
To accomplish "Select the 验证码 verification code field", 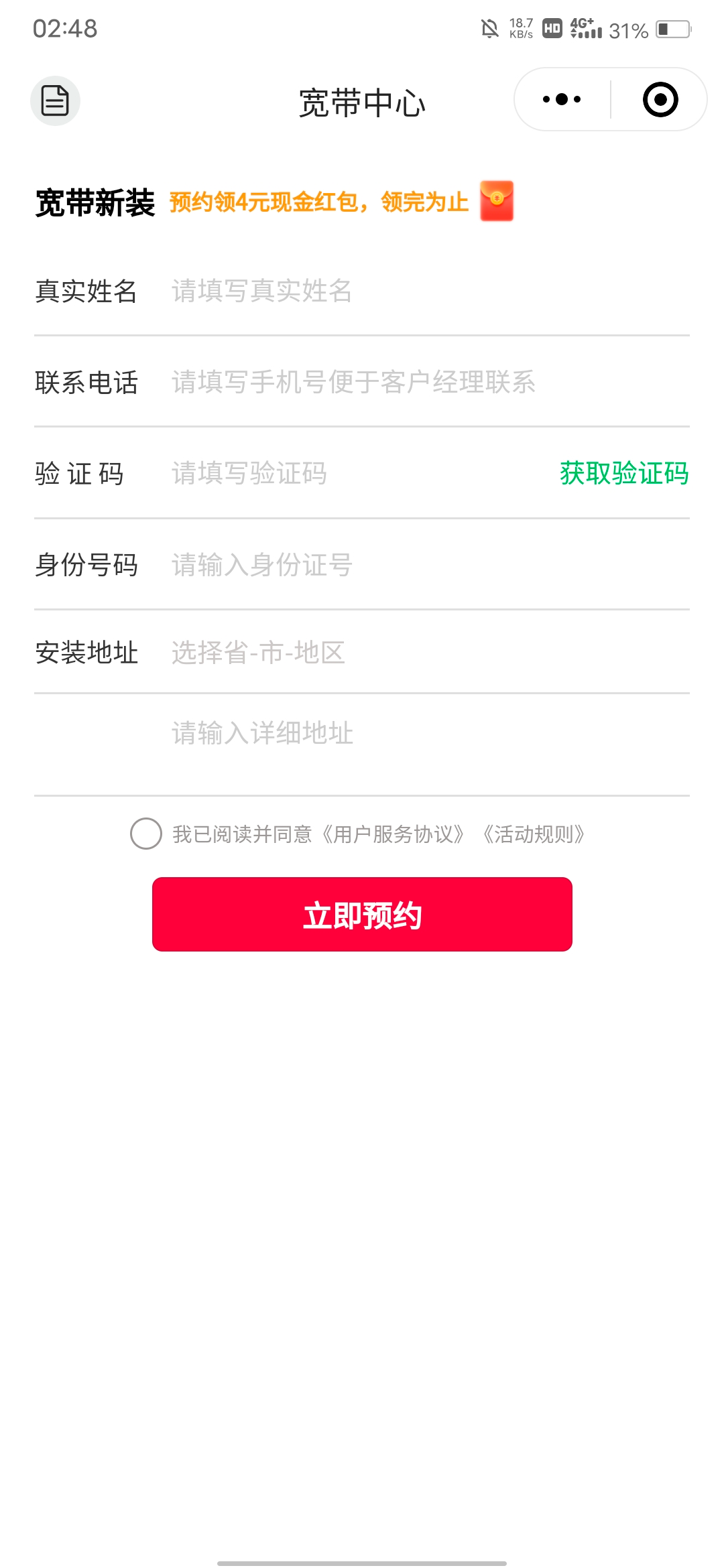I will 355,473.
